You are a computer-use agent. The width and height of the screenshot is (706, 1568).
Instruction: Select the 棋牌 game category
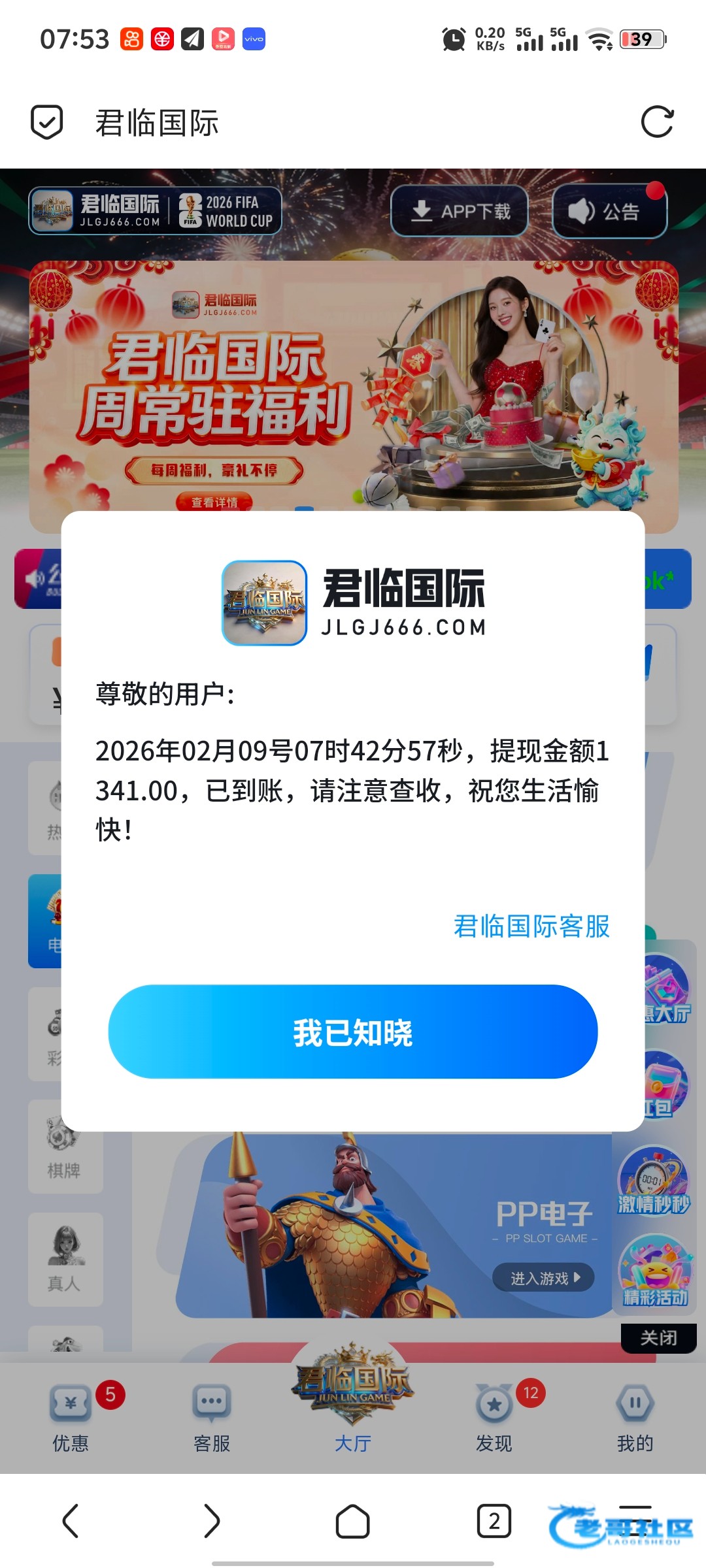[x=65, y=1147]
